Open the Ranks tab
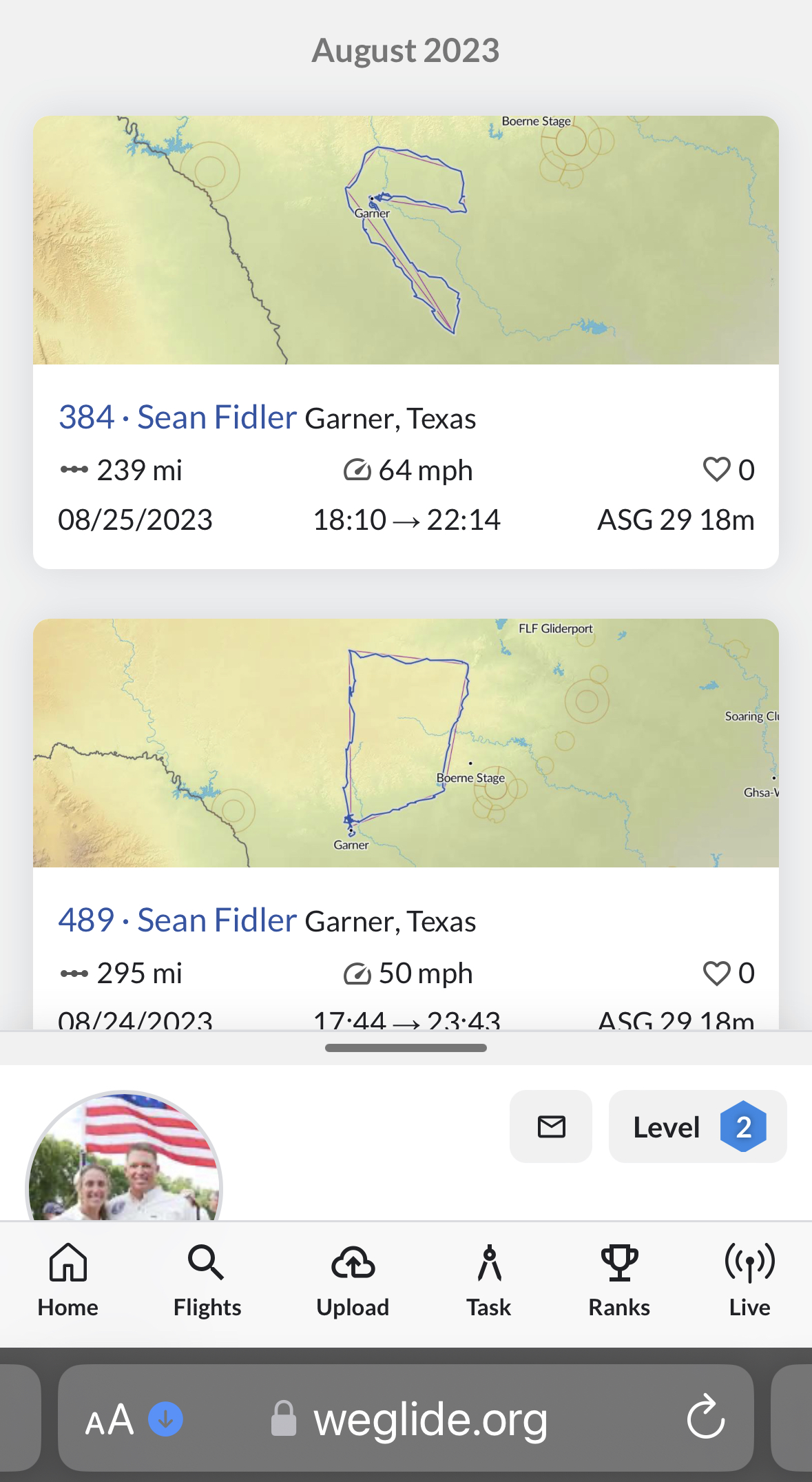Viewport: 812px width, 1482px height. 619,1281
